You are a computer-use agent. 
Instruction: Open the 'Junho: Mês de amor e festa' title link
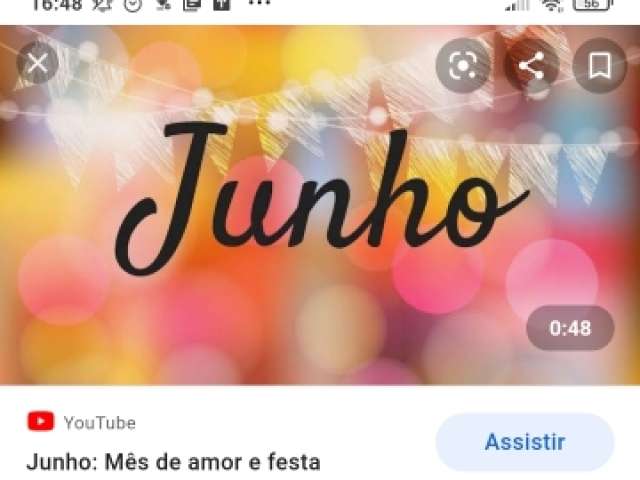pyautogui.click(x=173, y=462)
